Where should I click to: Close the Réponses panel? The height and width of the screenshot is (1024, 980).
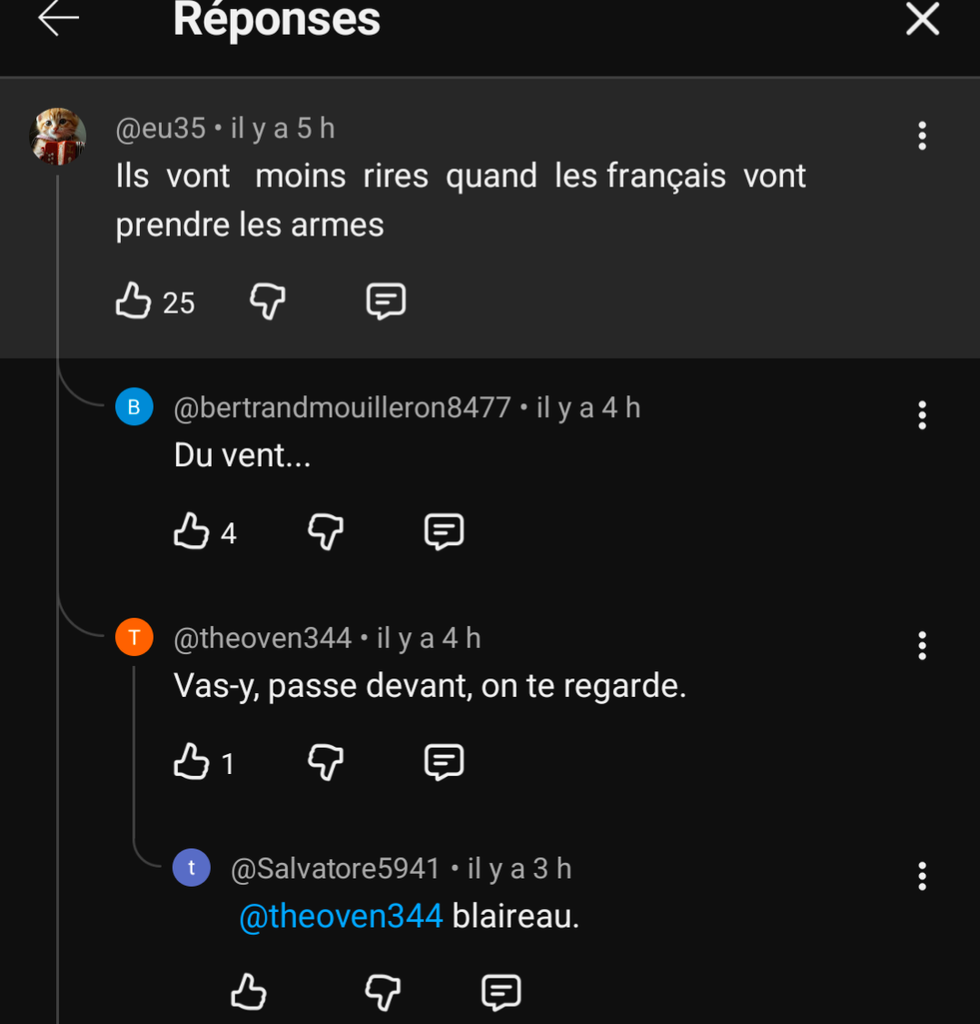[x=922, y=19]
